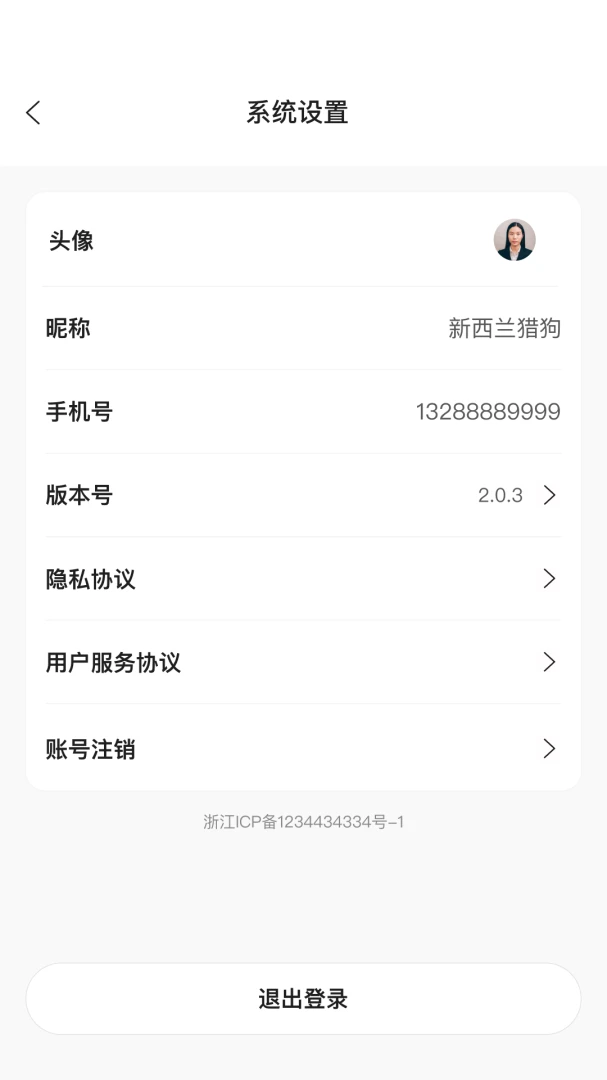Open 账号注销 account deletion
Image resolution: width=607 pixels, height=1080 pixels.
coord(303,748)
